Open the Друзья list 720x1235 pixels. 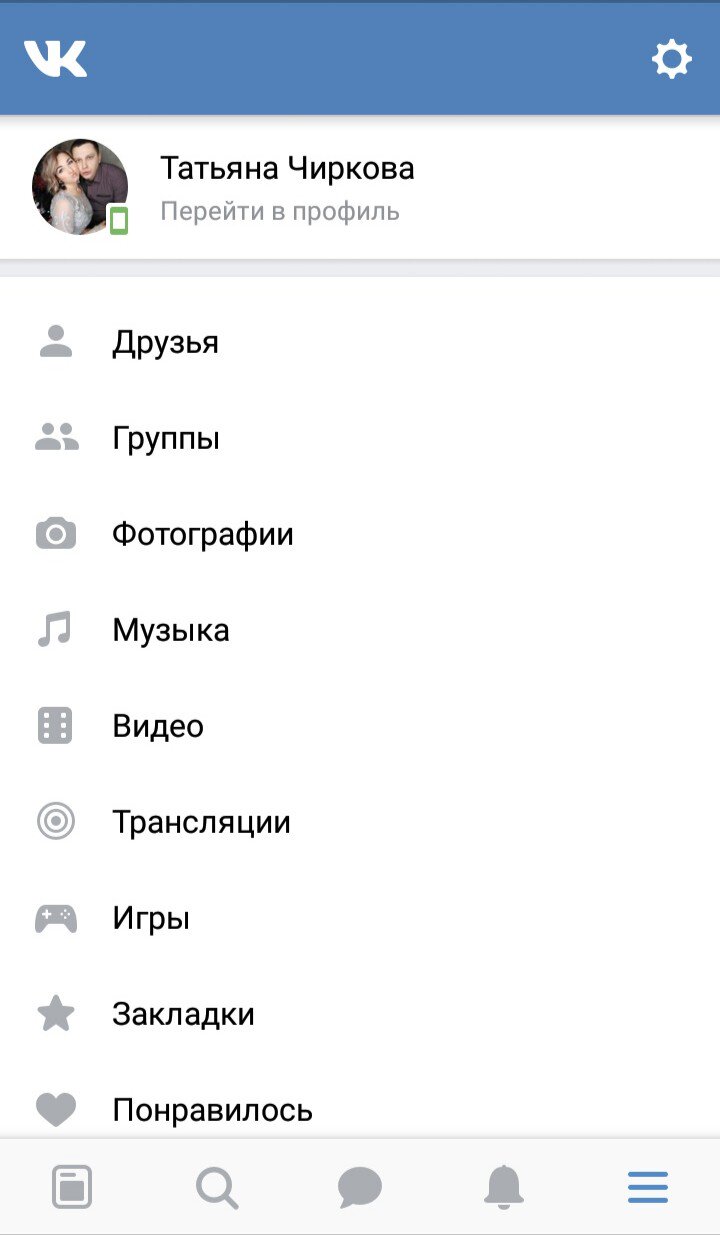[360, 342]
